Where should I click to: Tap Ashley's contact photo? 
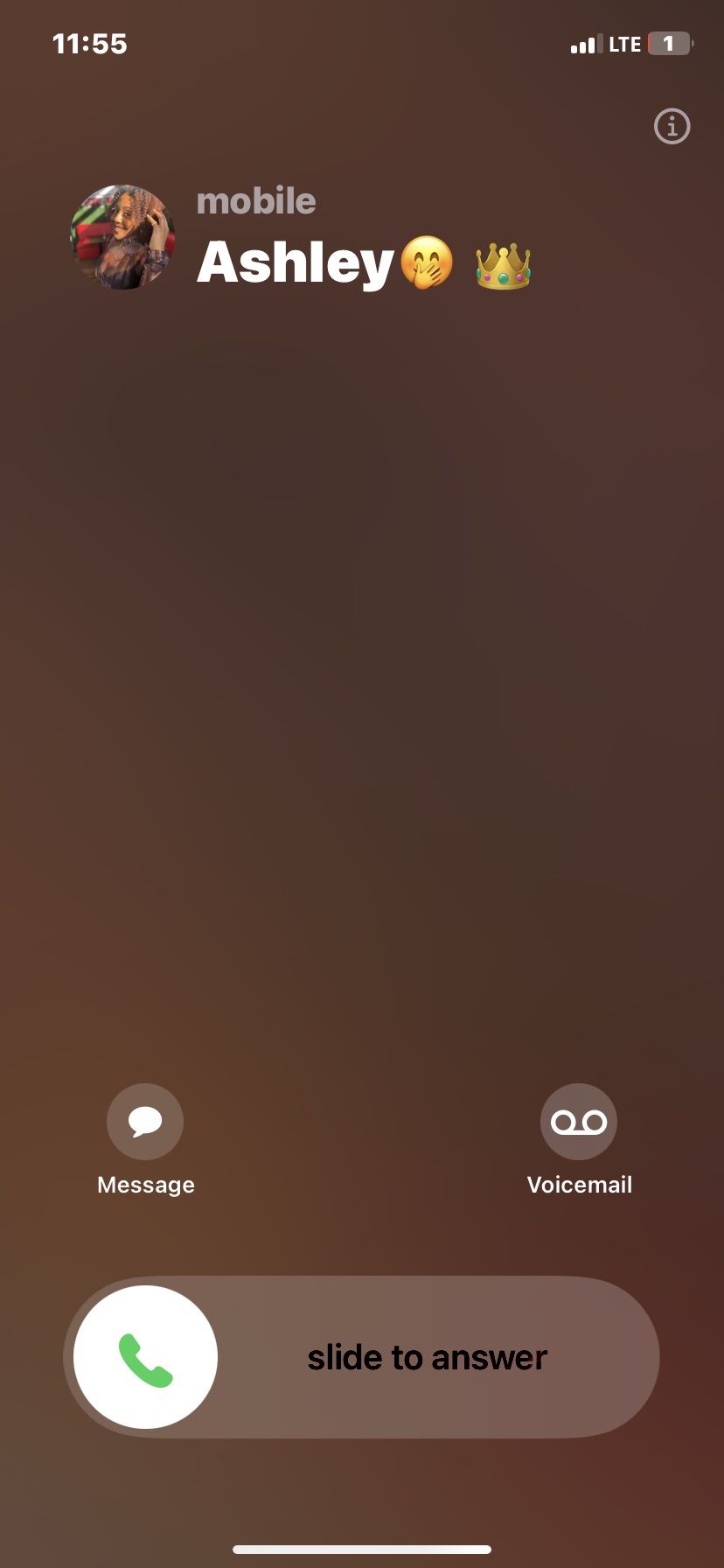[123, 237]
